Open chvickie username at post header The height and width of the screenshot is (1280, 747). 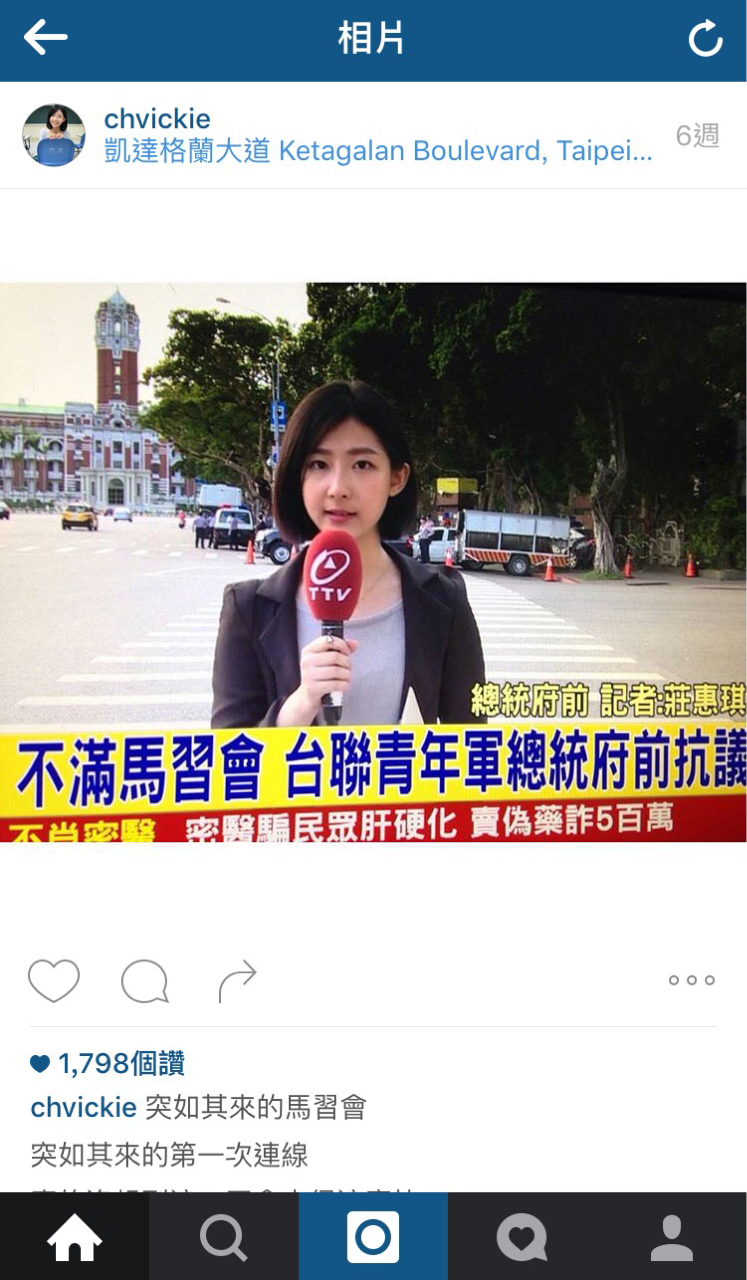click(157, 120)
